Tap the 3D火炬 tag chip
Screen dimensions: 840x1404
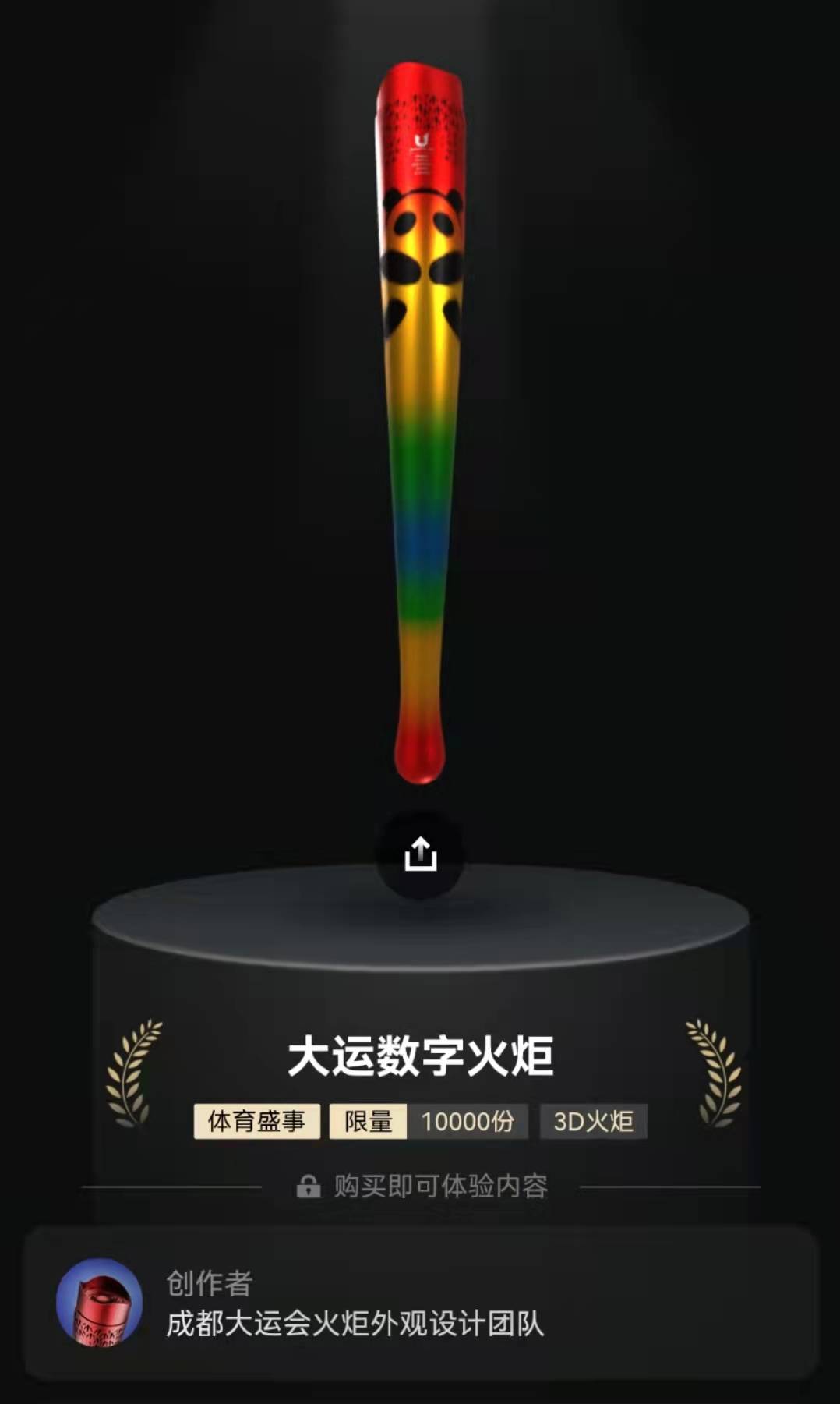click(x=593, y=1122)
